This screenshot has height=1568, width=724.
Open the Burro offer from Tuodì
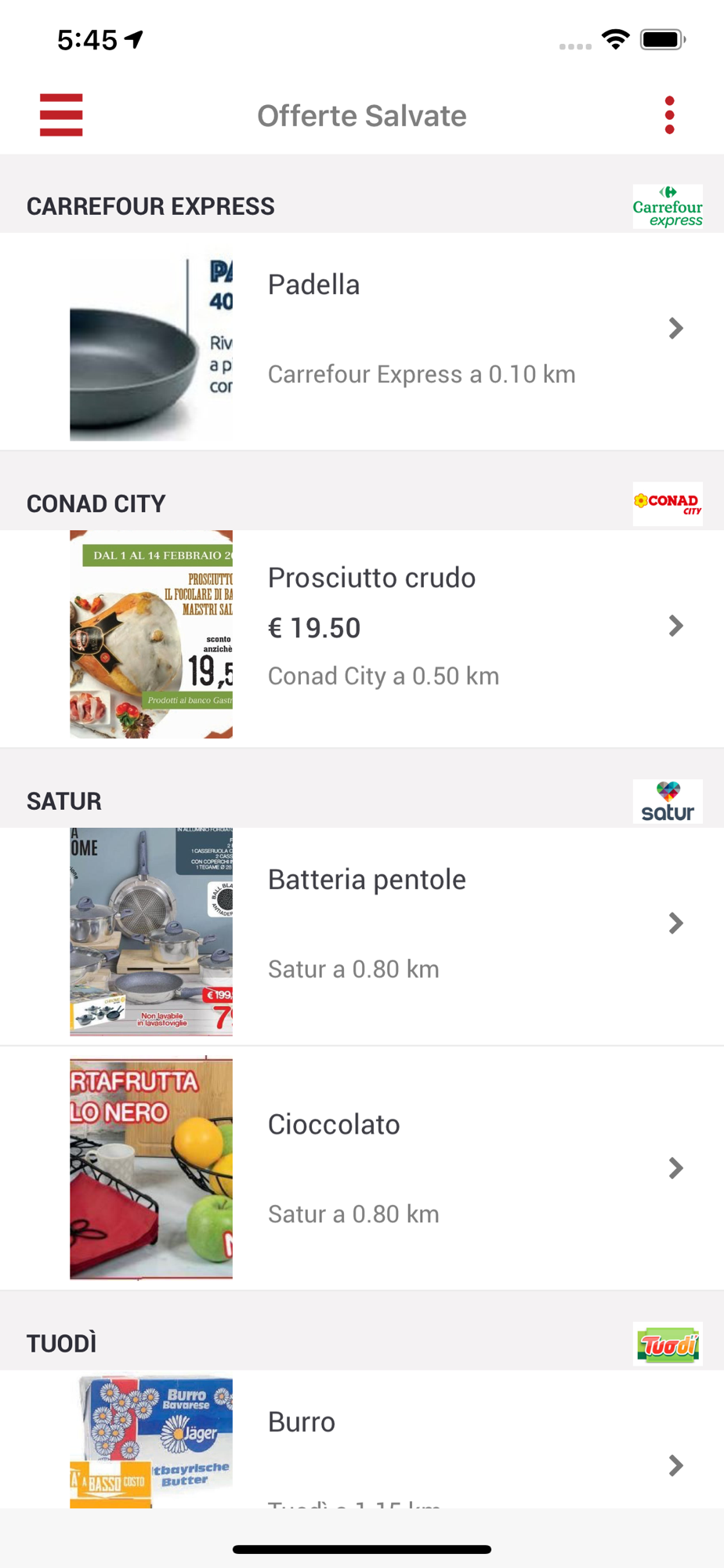click(362, 1439)
